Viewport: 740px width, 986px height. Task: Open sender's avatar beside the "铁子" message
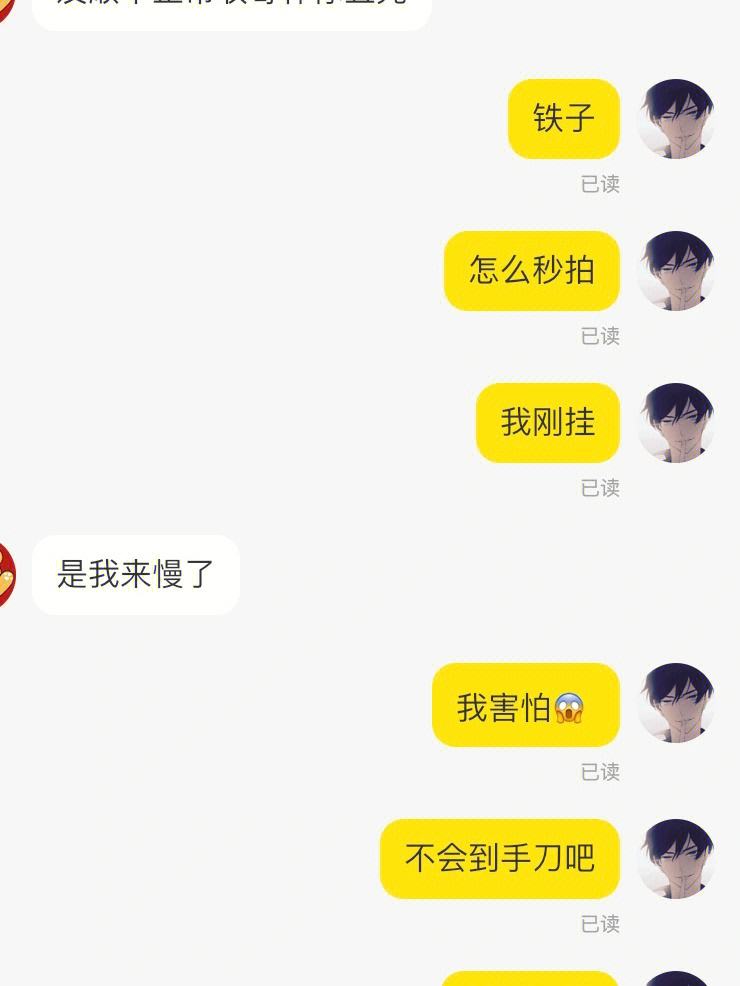click(676, 119)
